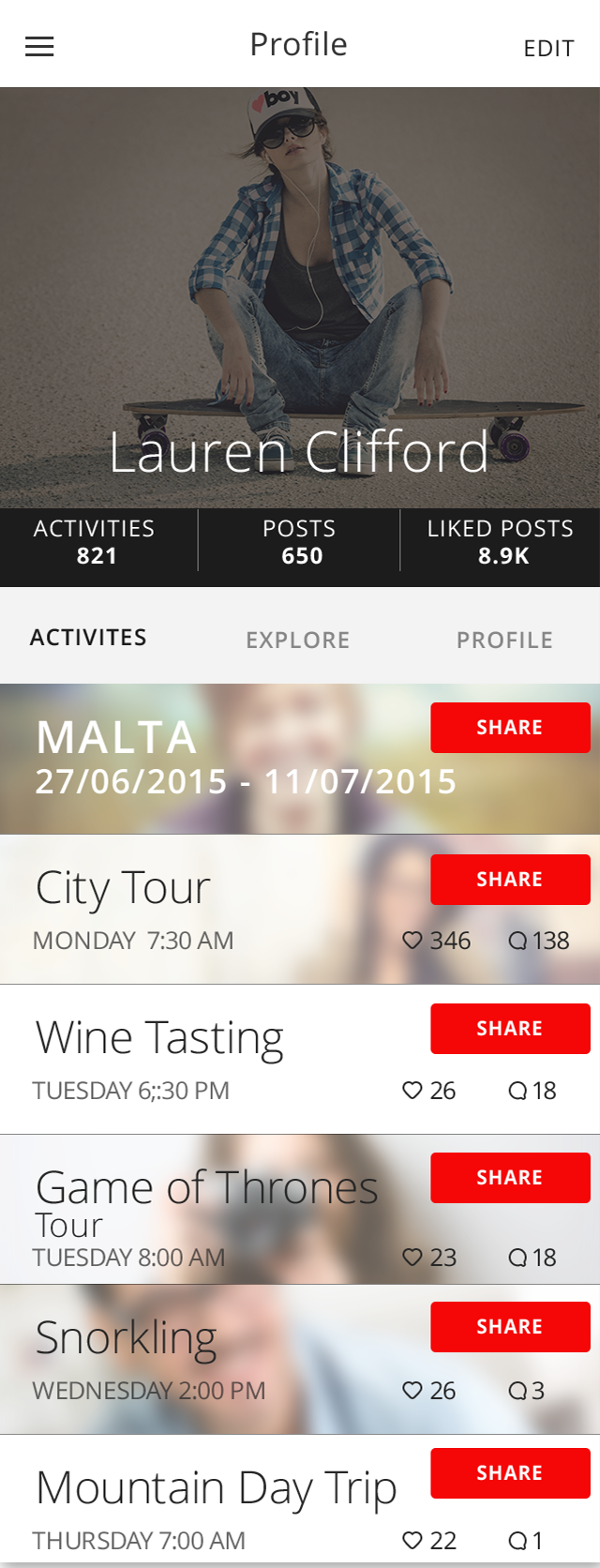
Task: Switch to the ACTIVITES tab
Action: (x=88, y=638)
